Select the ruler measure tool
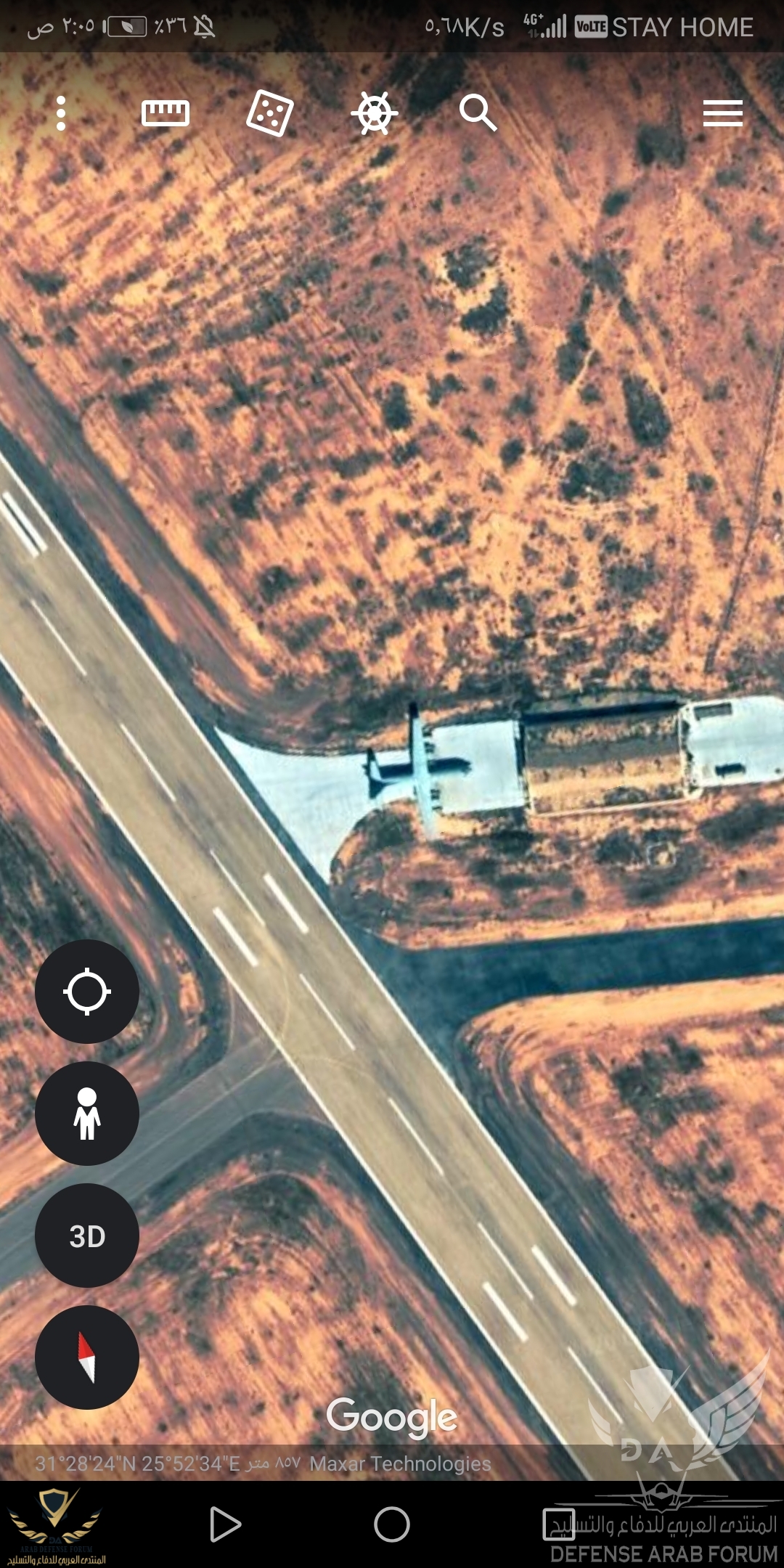Image resolution: width=784 pixels, height=1568 pixels. pyautogui.click(x=166, y=113)
